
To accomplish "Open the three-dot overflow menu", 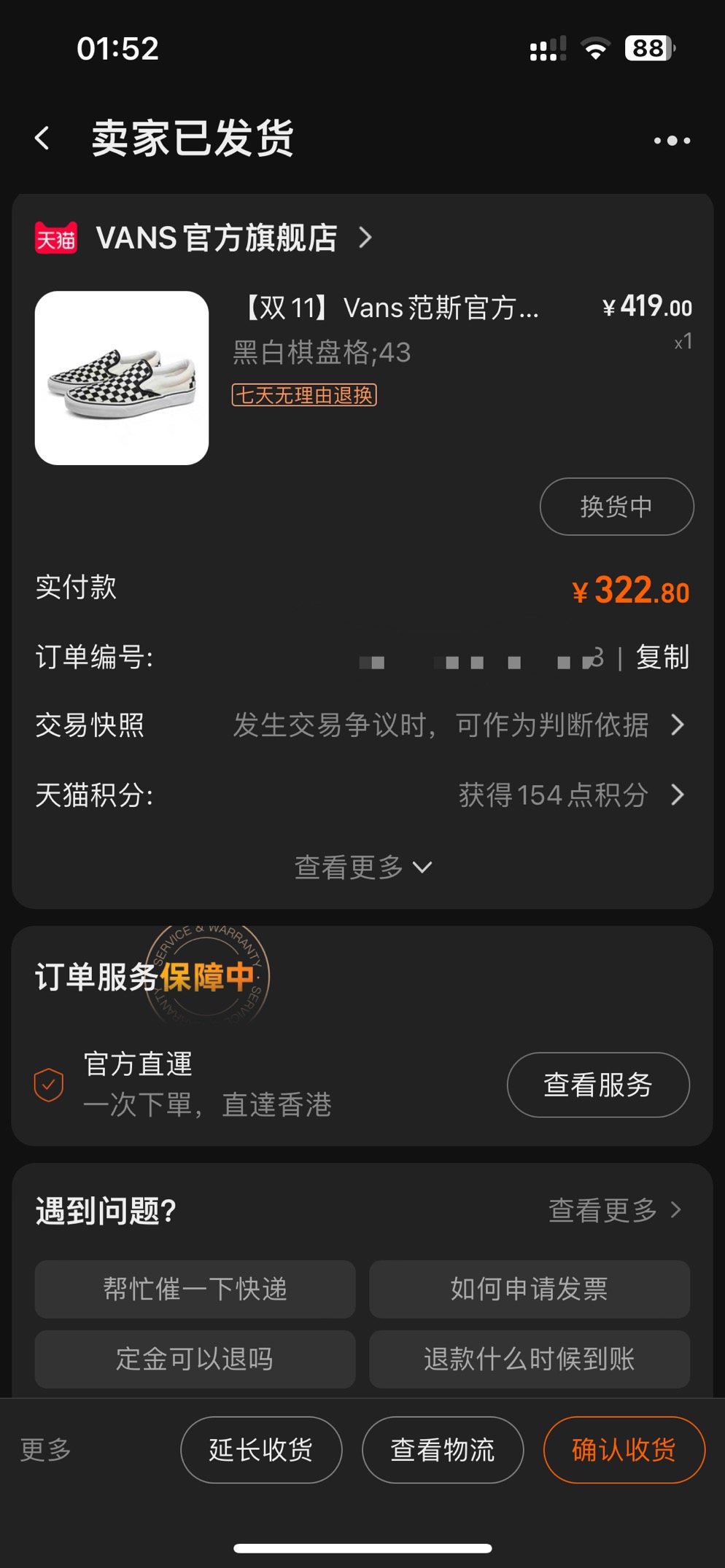I will point(671,140).
